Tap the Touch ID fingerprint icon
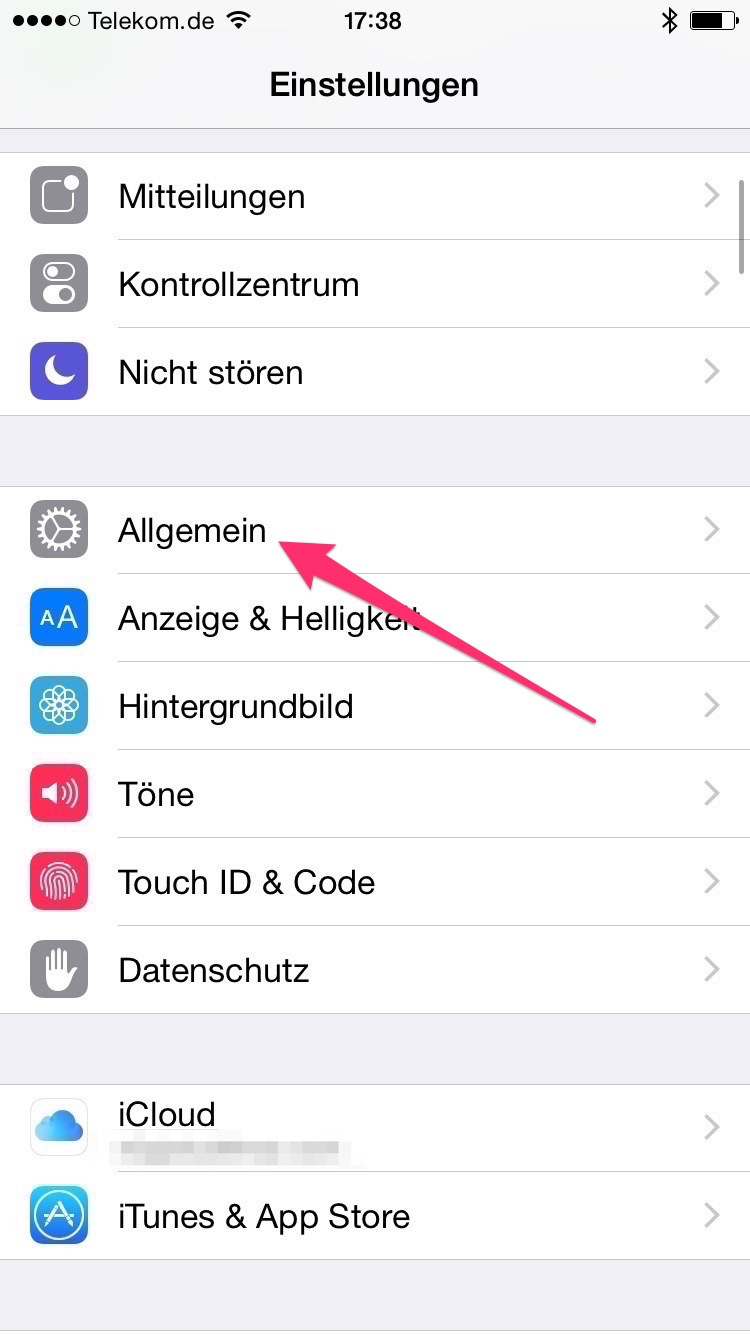 [x=58, y=881]
